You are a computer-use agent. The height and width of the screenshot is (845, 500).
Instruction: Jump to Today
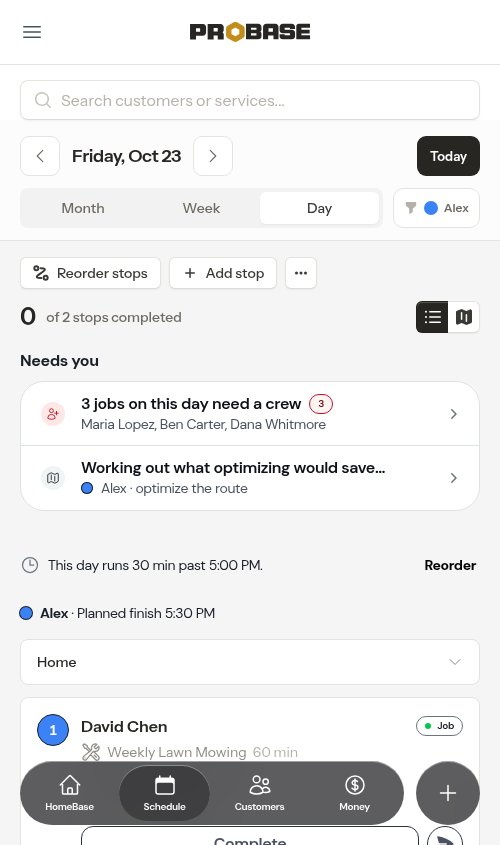coord(448,156)
